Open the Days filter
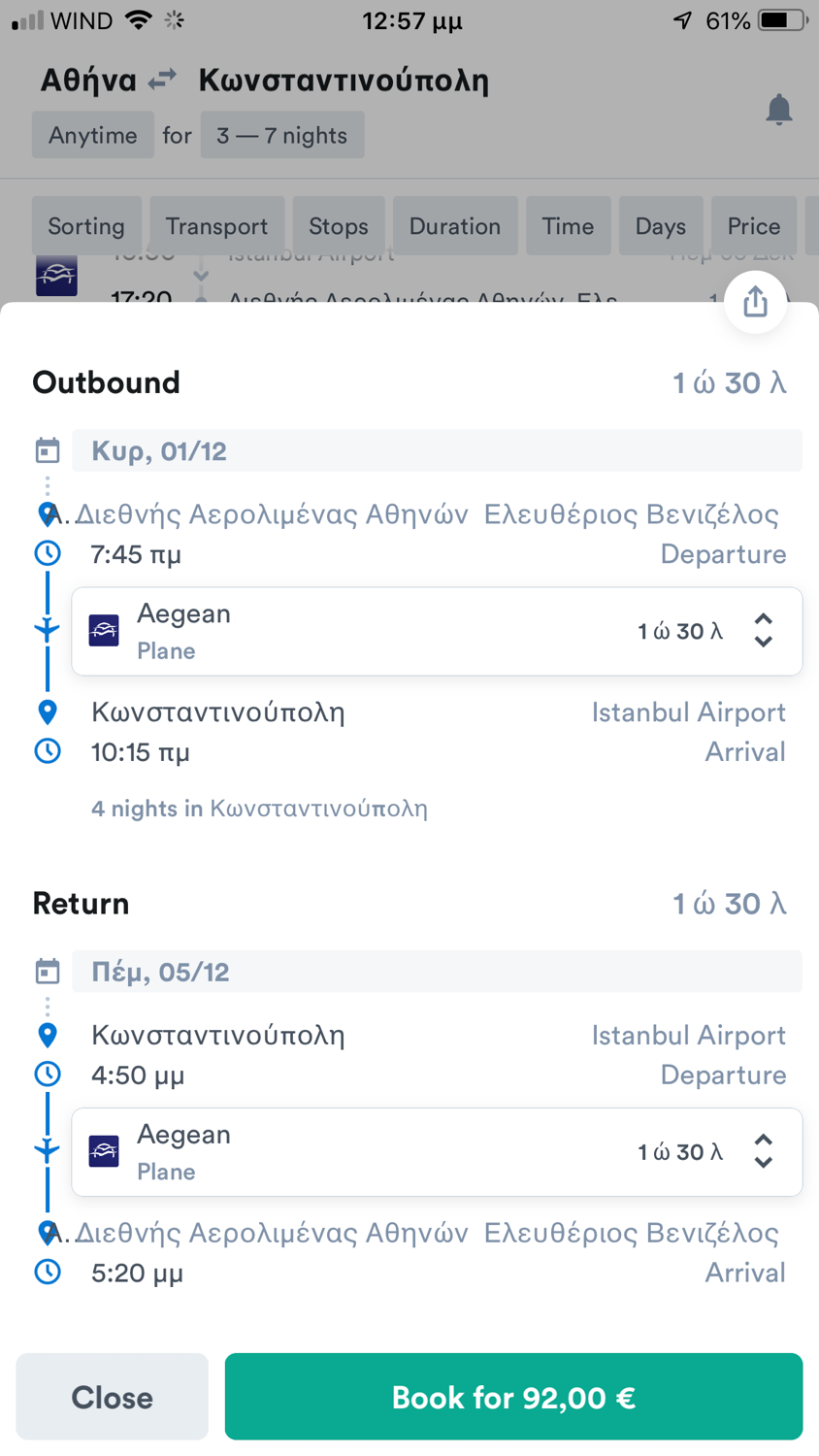Image resolution: width=819 pixels, height=1456 pixels. [661, 226]
